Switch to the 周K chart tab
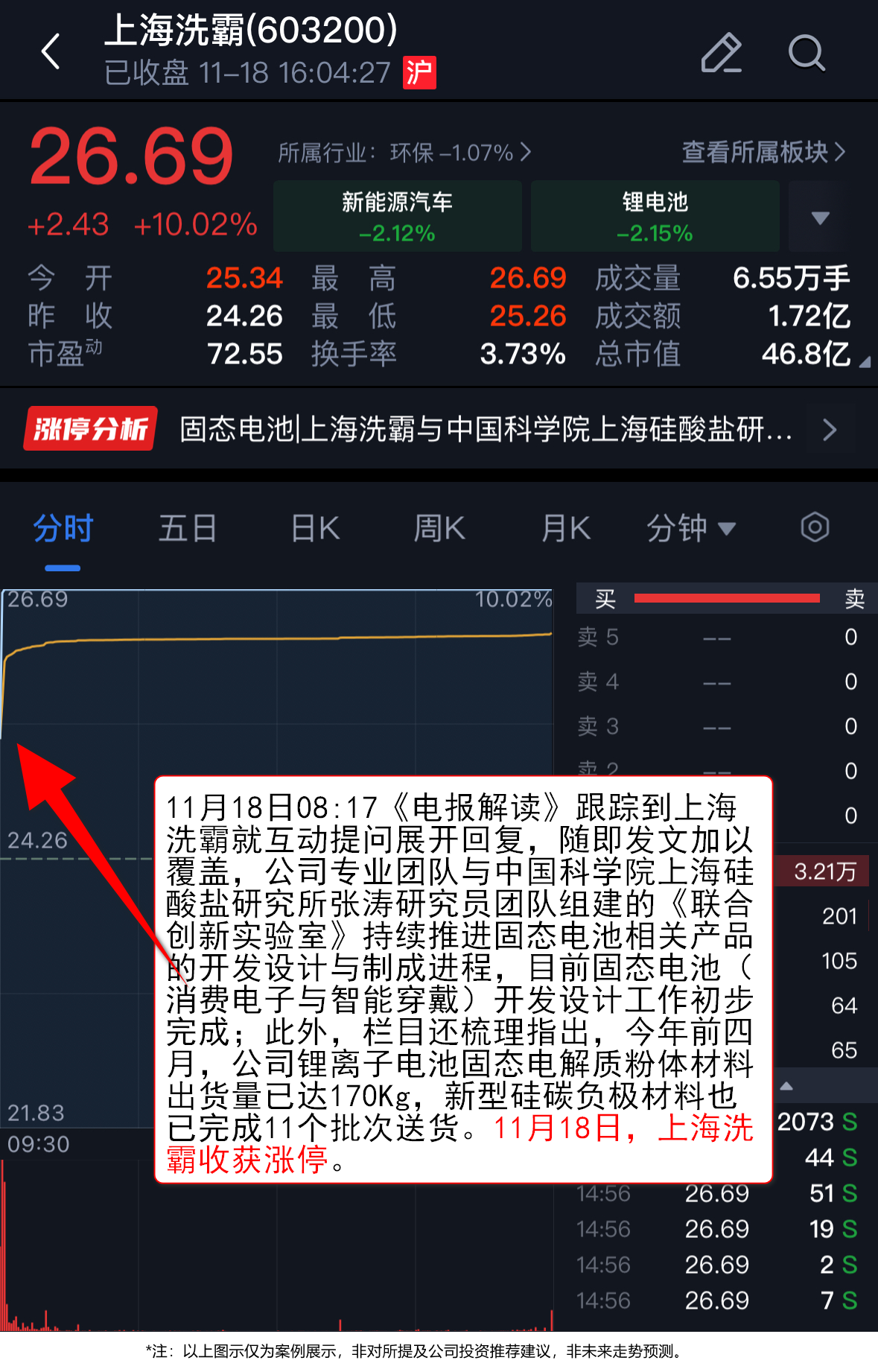 [x=439, y=529]
